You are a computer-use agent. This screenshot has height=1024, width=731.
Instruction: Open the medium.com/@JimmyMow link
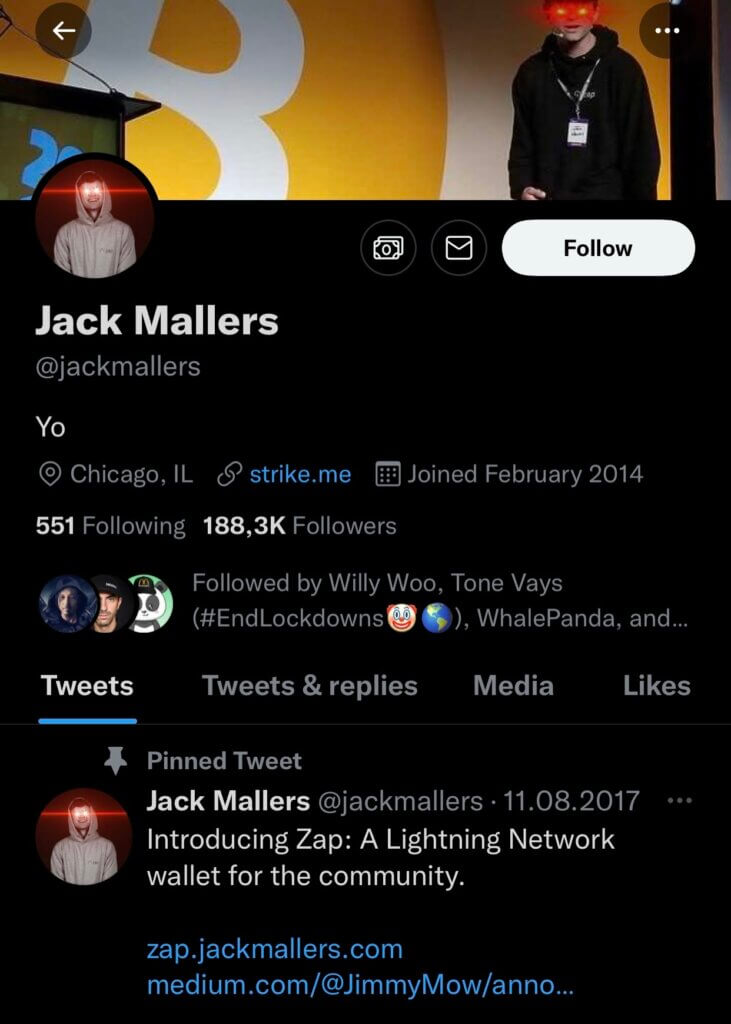pos(360,985)
